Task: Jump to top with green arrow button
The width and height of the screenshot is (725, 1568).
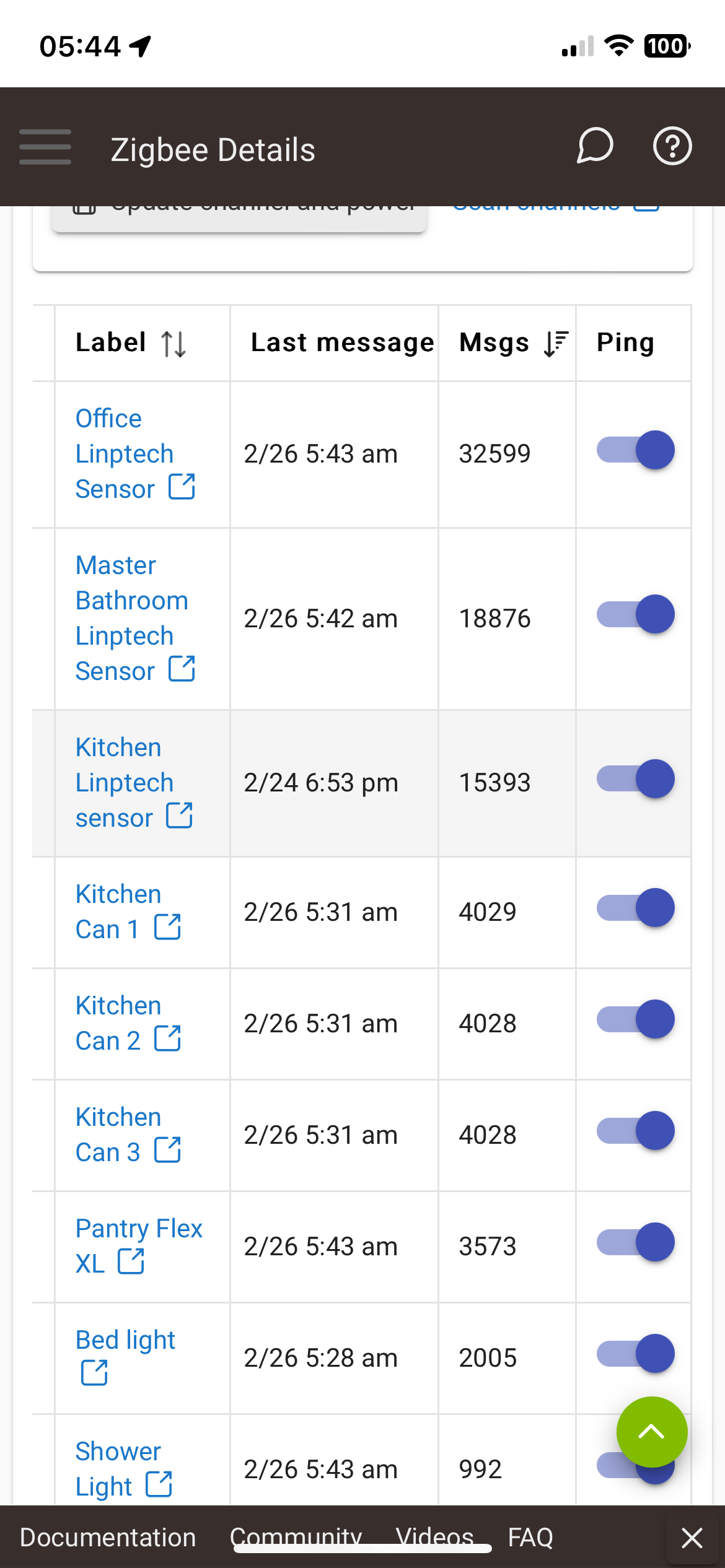Action: pos(652,1432)
